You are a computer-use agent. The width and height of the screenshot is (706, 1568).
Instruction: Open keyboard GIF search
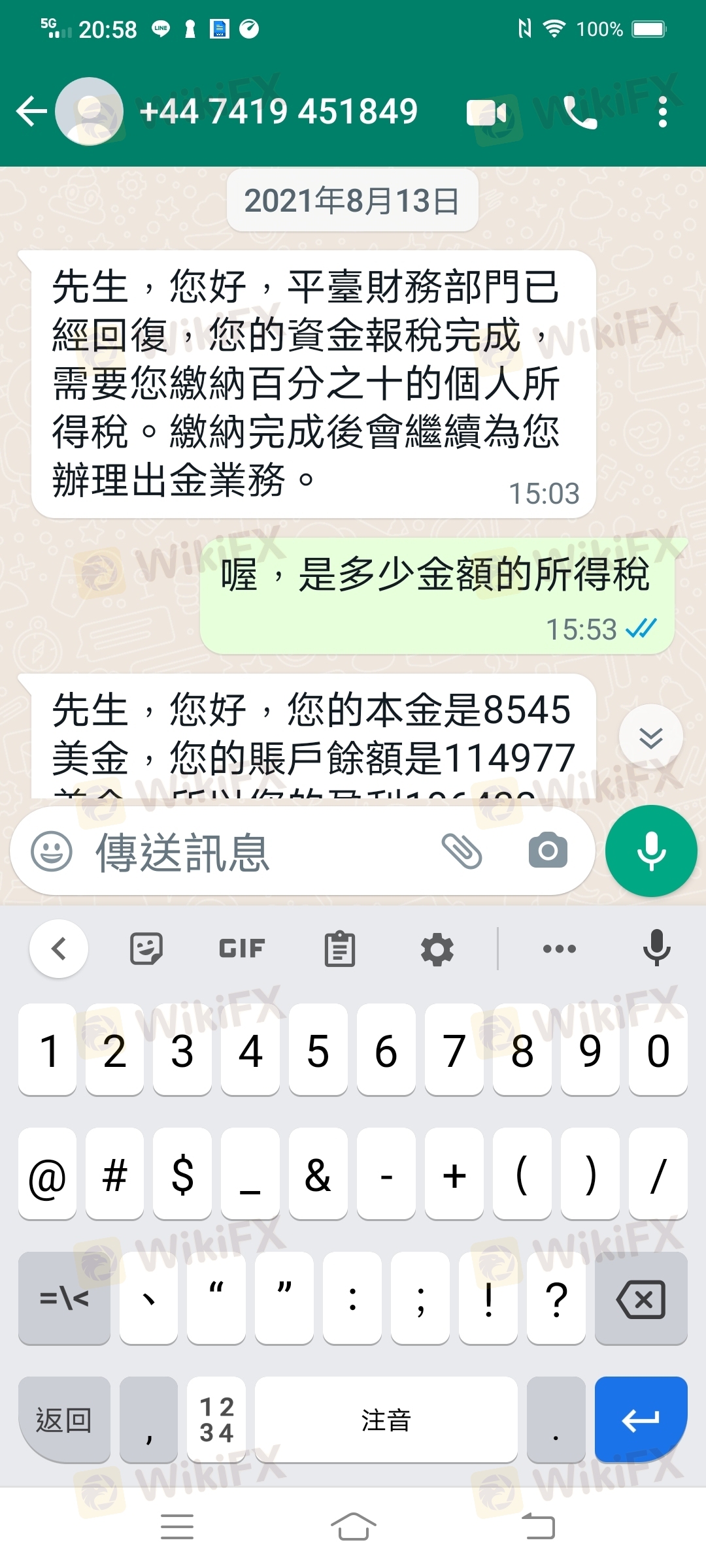click(x=242, y=948)
